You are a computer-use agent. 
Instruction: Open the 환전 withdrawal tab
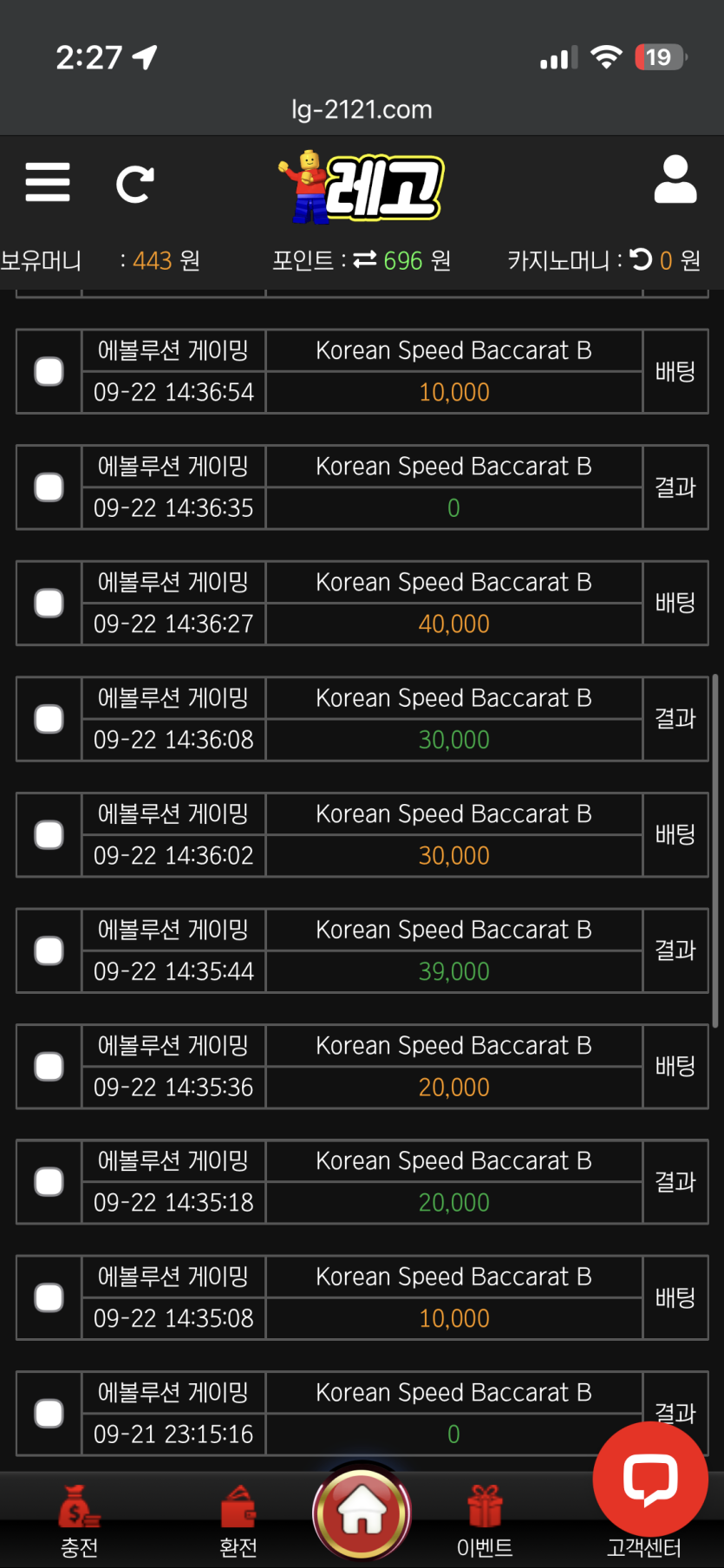(238, 1519)
